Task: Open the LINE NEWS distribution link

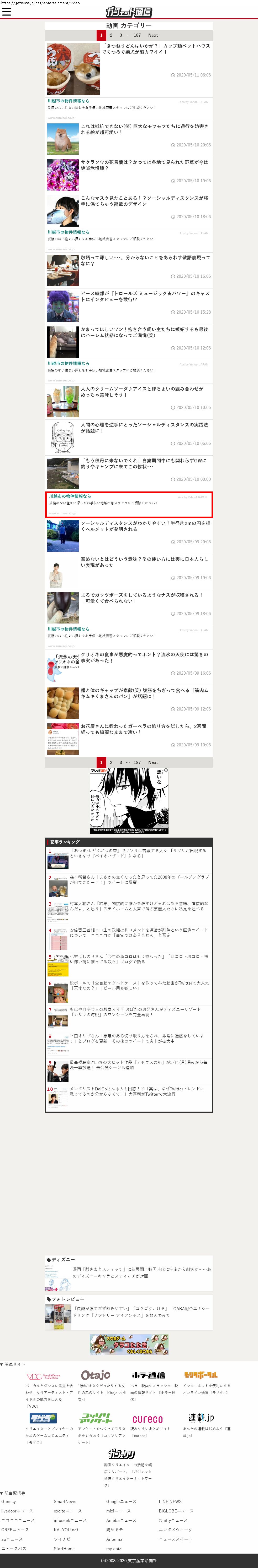Action: [x=170, y=1502]
